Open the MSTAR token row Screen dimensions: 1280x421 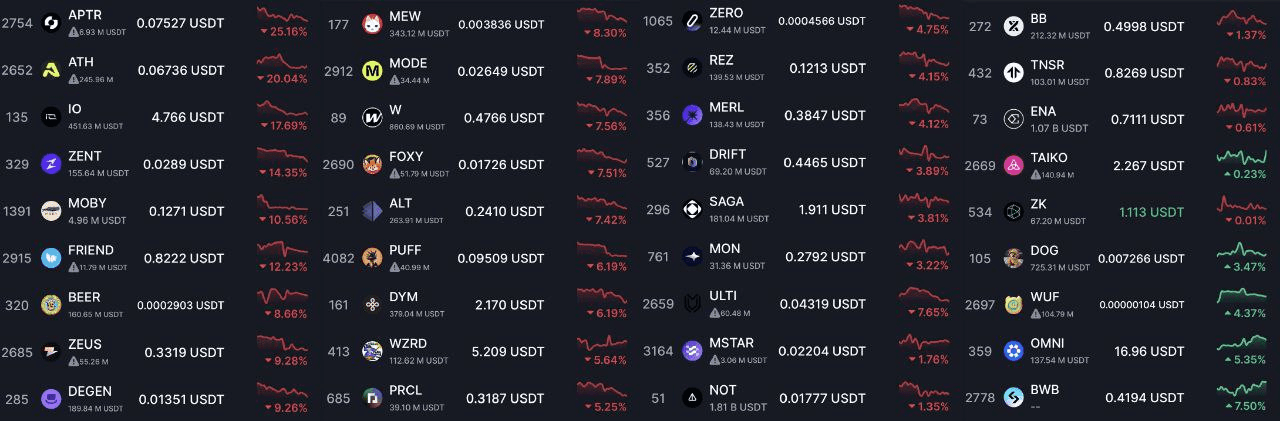tap(731, 343)
